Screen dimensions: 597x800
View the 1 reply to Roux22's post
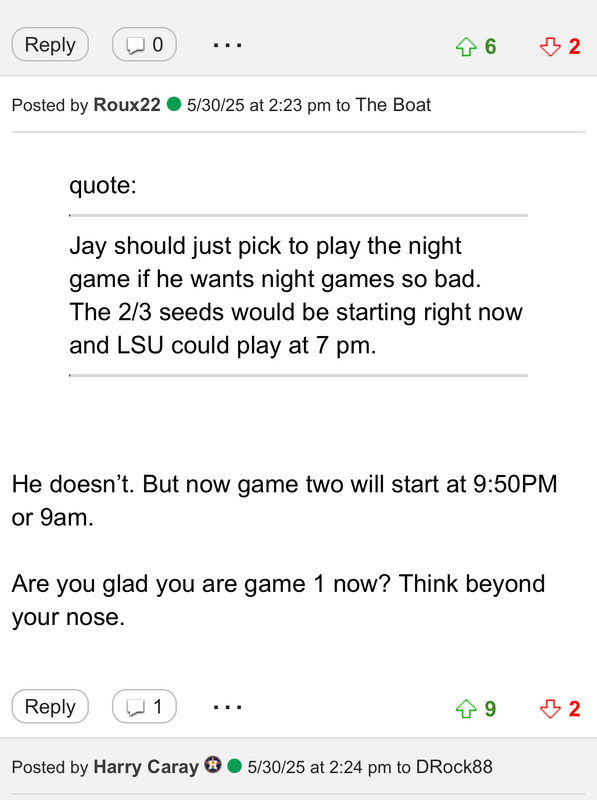coord(144,707)
